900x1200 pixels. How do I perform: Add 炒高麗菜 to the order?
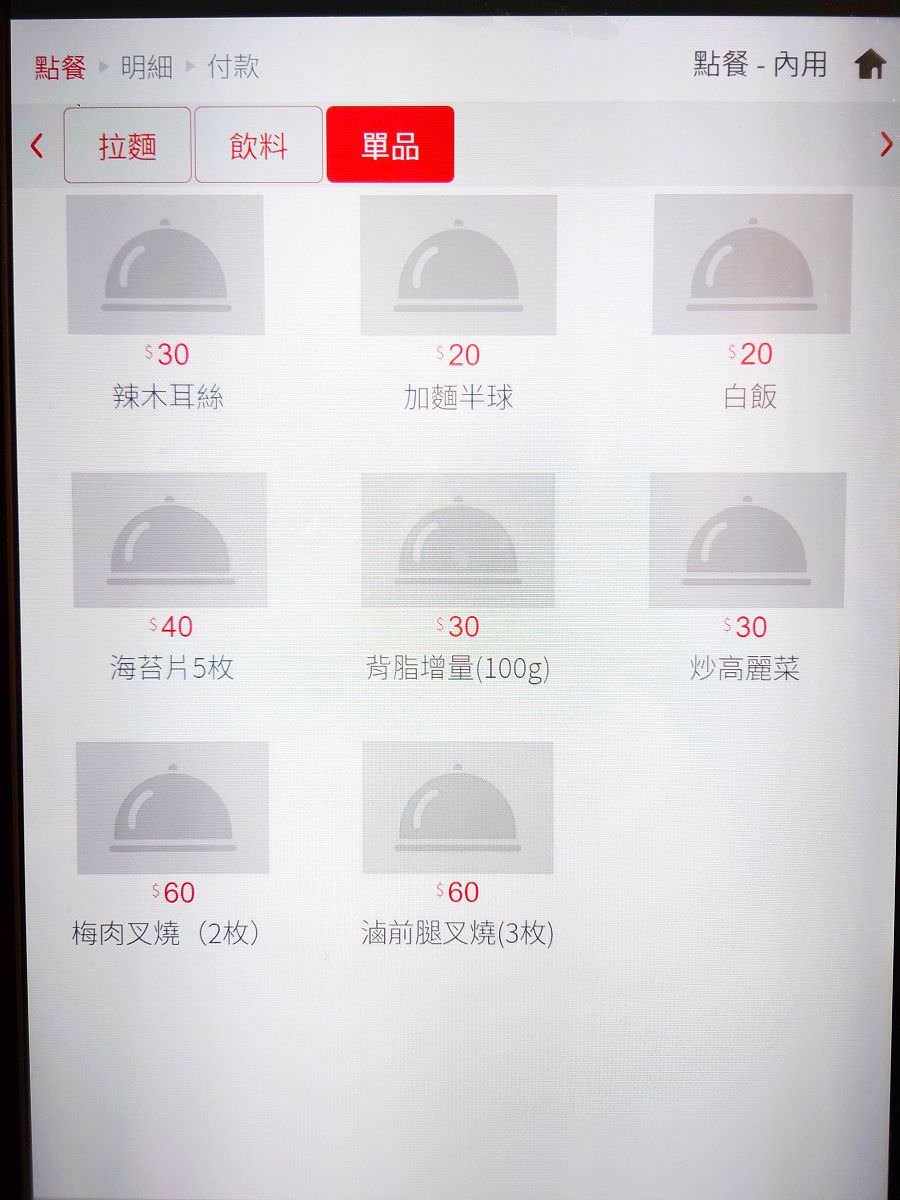(x=746, y=541)
